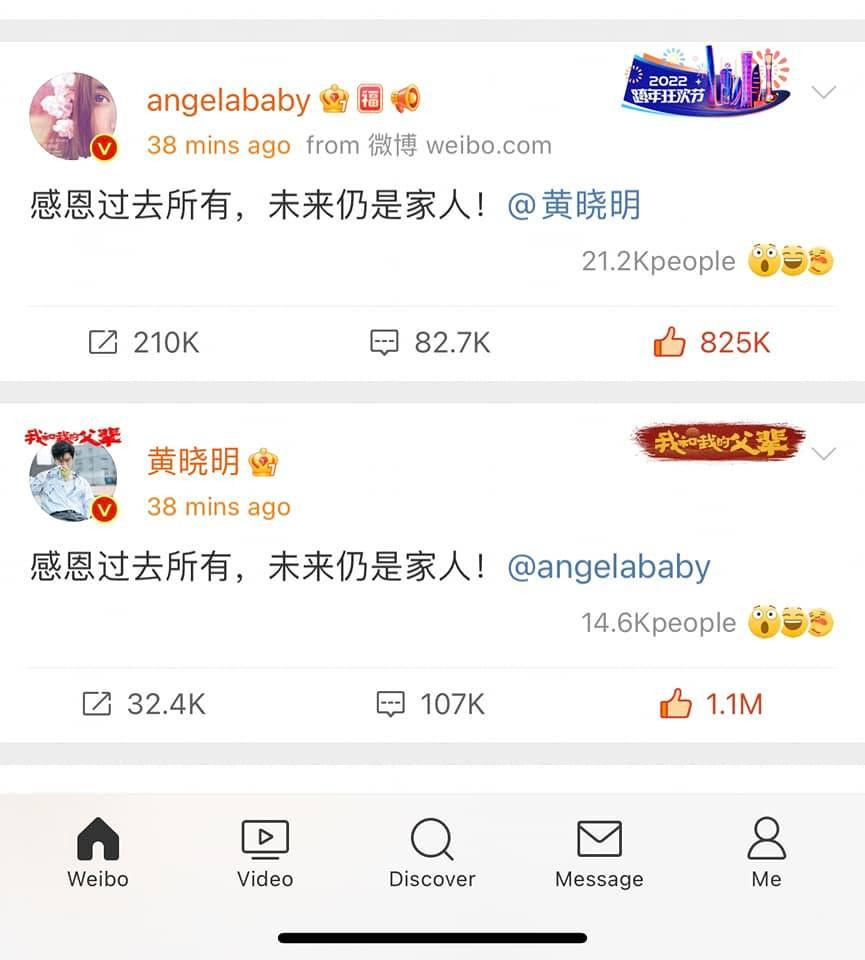Click the Weibo home icon

(97, 843)
